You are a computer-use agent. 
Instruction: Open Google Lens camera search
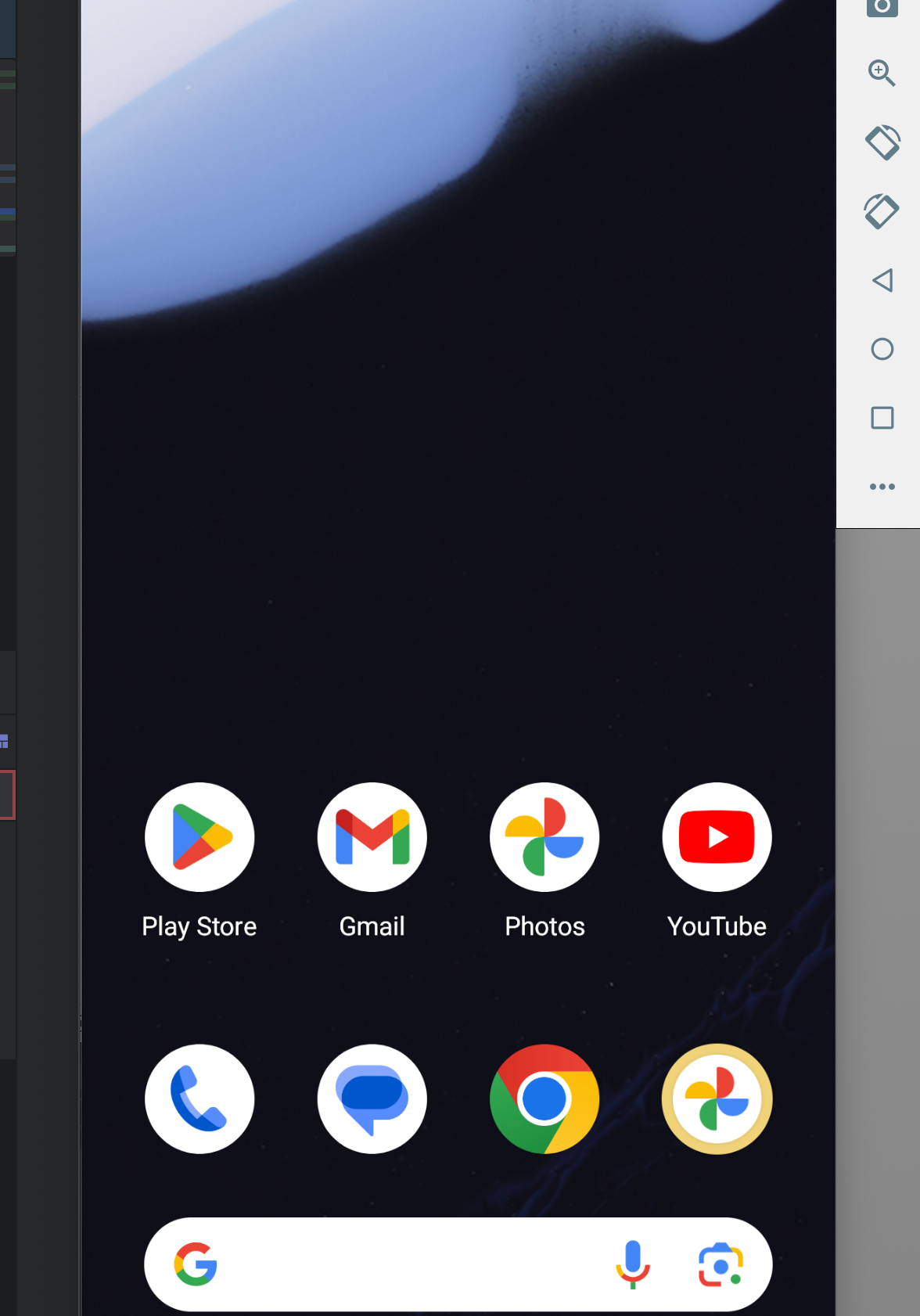coord(721,1264)
